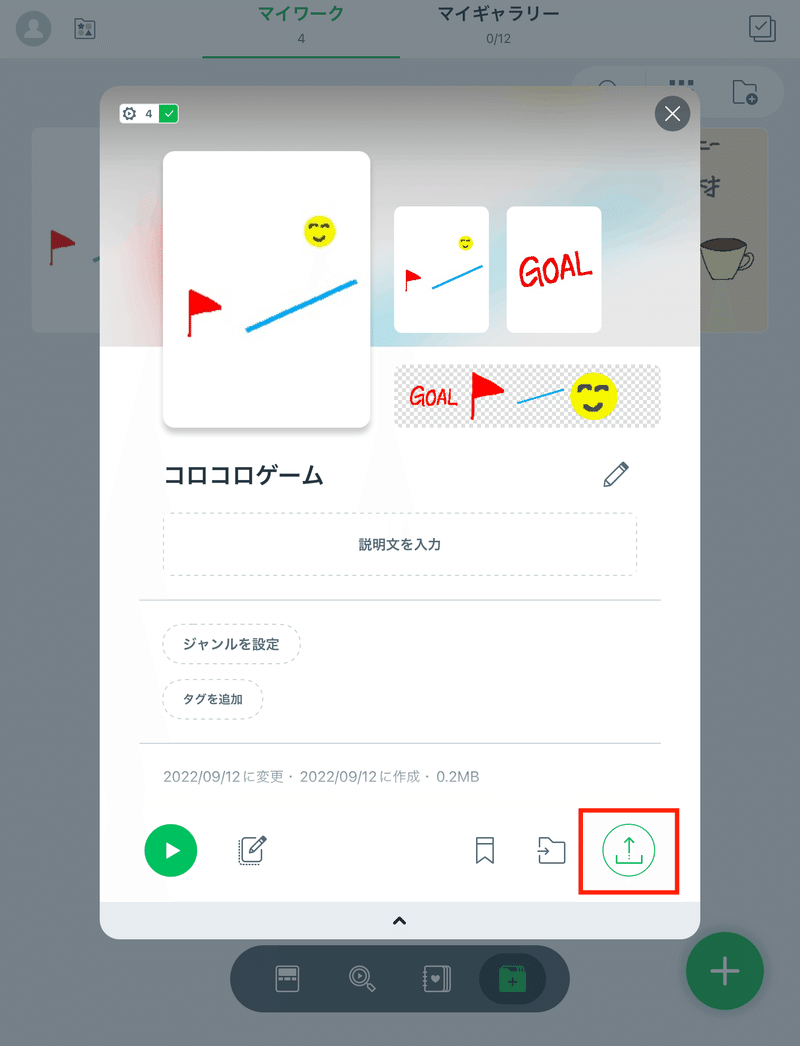This screenshot has width=800, height=1046.
Task: Move project into a folder
Action: click(551, 851)
